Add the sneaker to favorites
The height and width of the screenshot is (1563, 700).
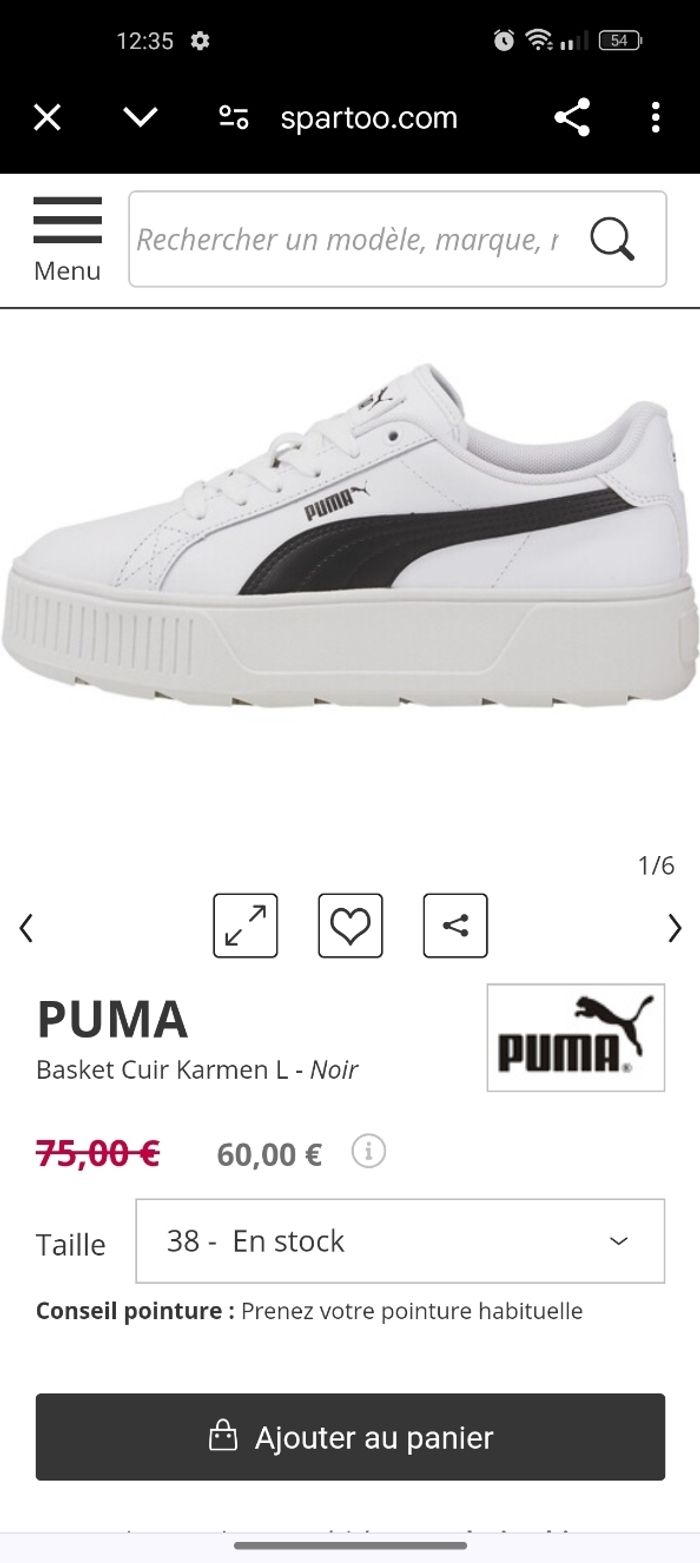pos(350,926)
